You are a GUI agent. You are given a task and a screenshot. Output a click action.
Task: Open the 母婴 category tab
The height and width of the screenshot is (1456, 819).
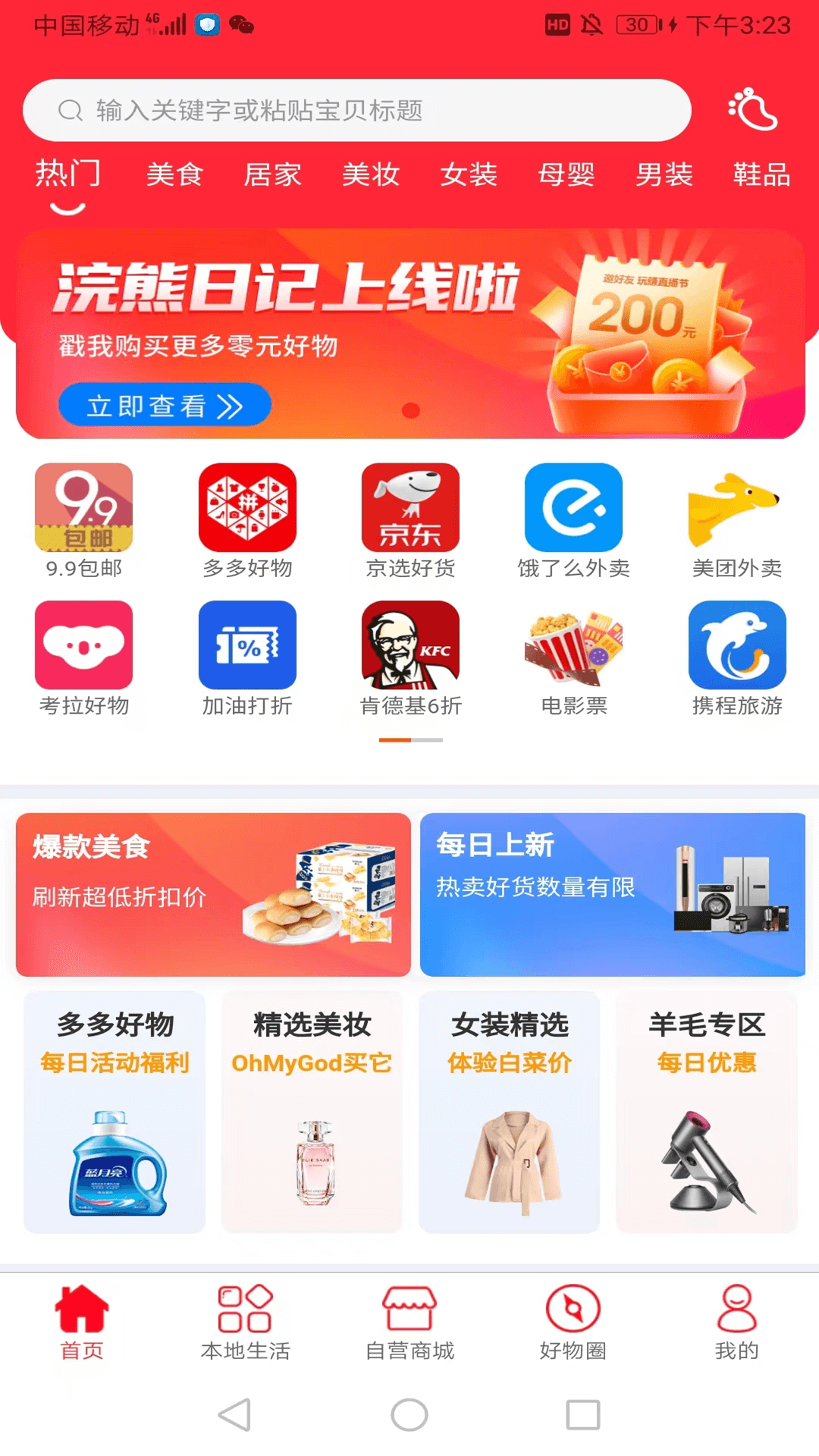point(566,175)
